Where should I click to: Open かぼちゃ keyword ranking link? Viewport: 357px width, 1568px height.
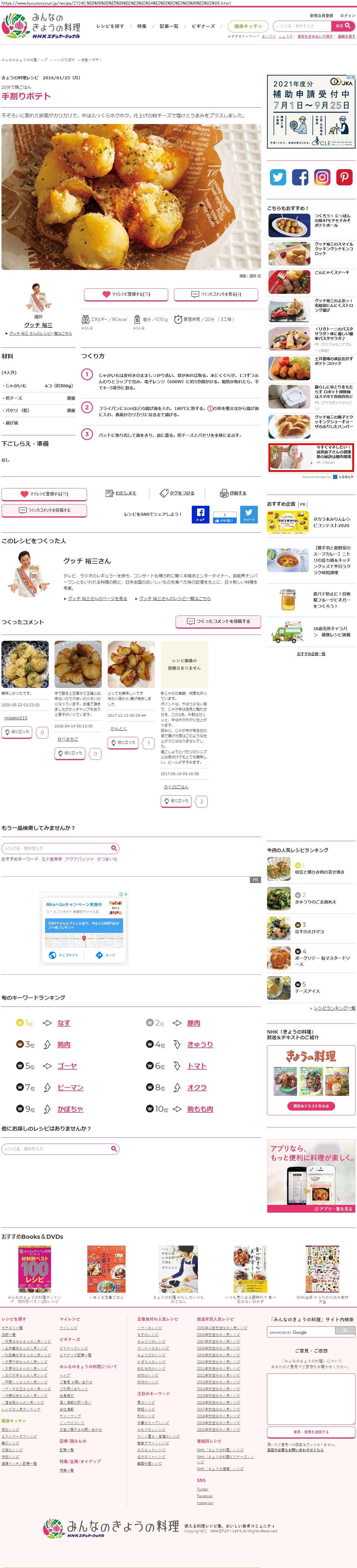pos(70,1109)
